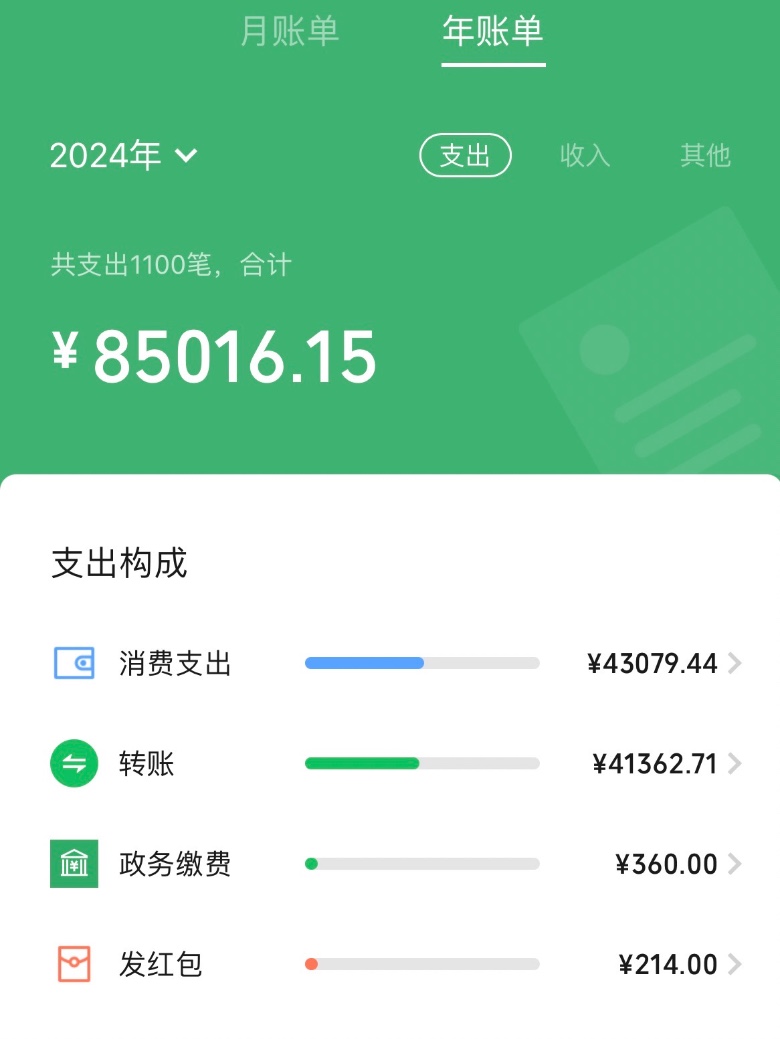This screenshot has width=780, height=1039.
Task: Select the 支出 filter
Action: [x=465, y=155]
